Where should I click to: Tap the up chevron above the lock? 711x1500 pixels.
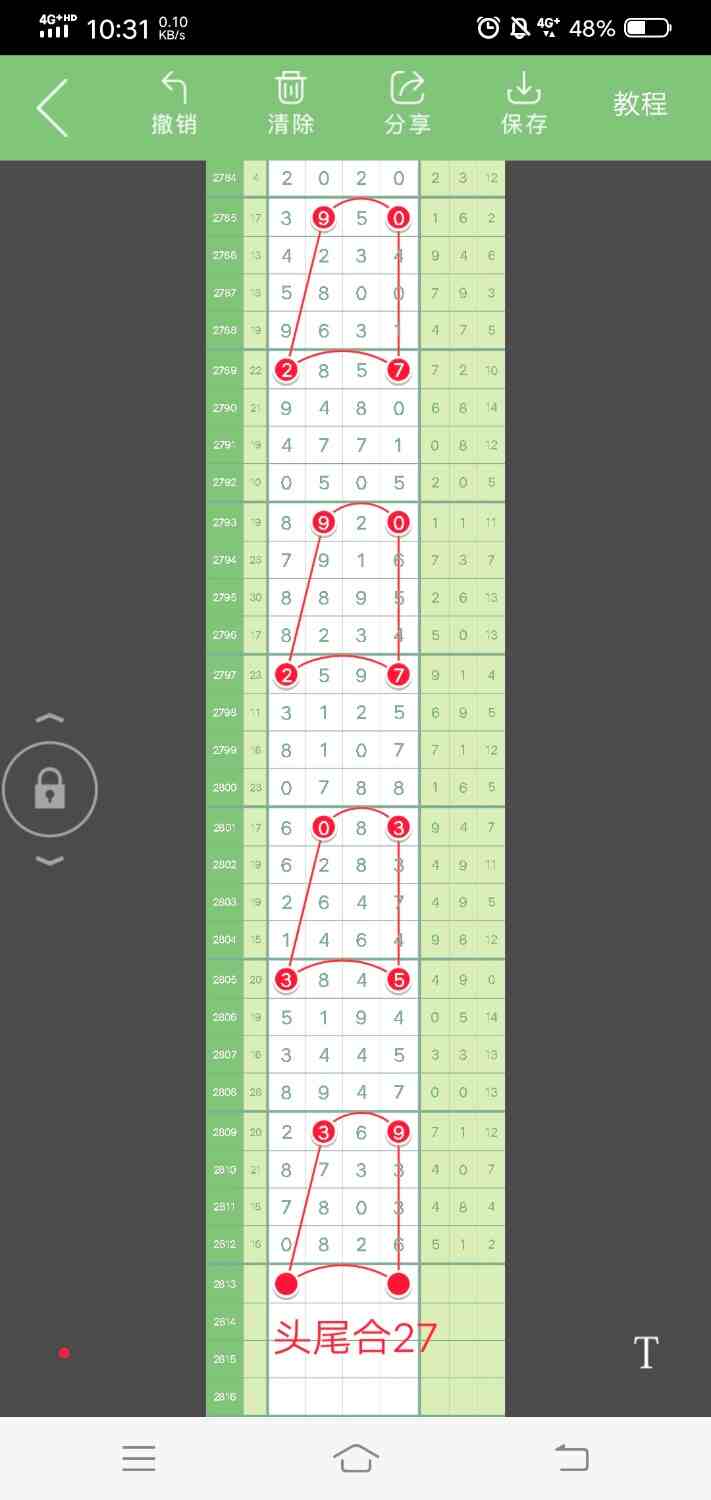pos(50,719)
